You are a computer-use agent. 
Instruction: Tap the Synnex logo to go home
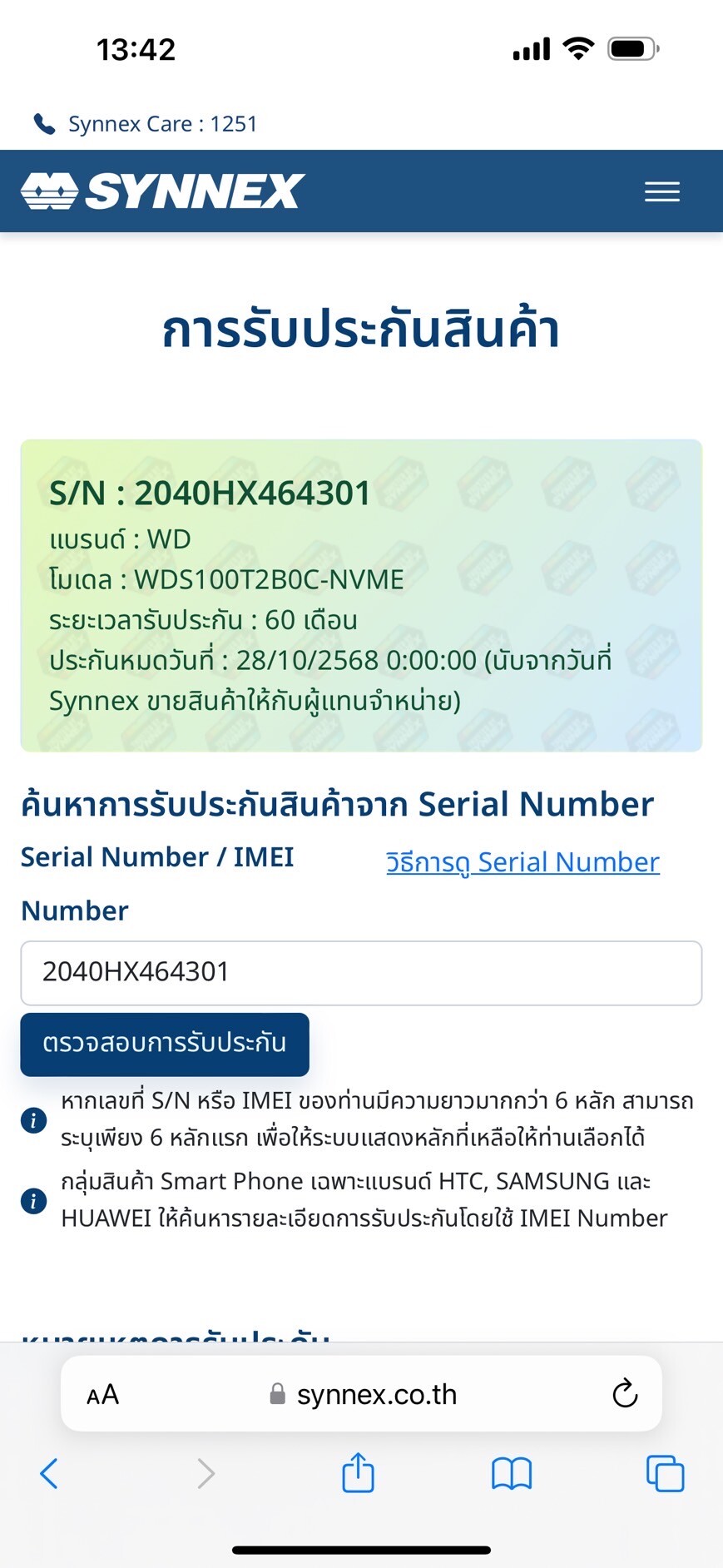[x=163, y=191]
